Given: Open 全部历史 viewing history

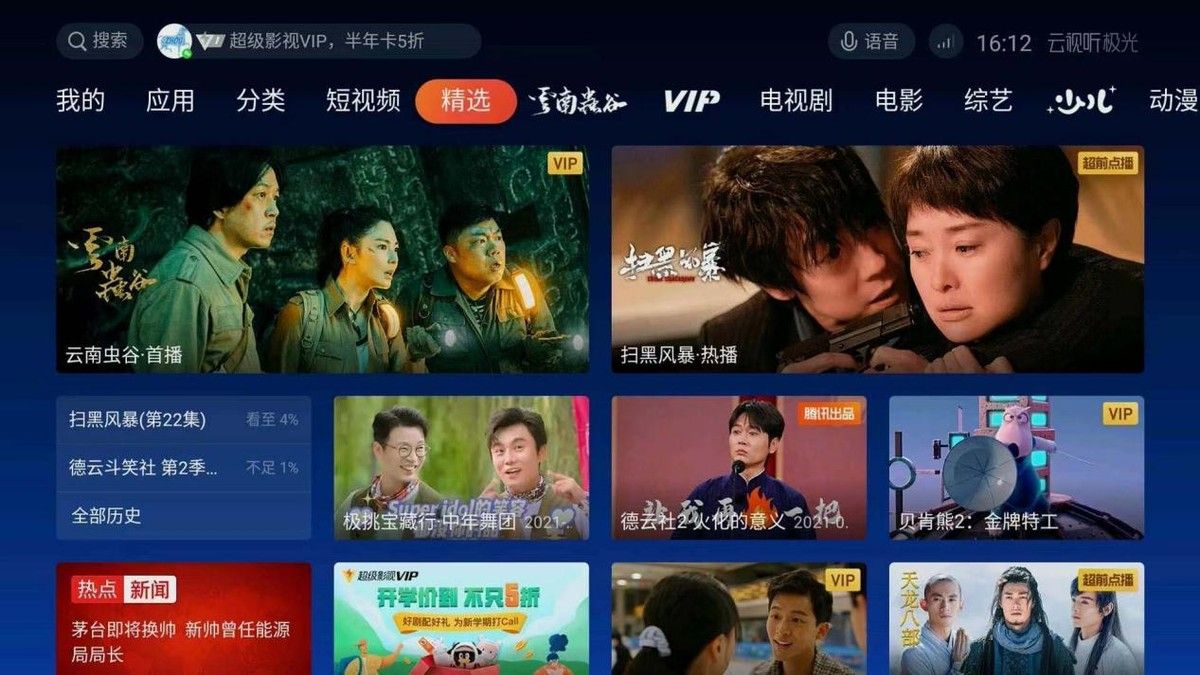Looking at the screenshot, I should coord(183,516).
